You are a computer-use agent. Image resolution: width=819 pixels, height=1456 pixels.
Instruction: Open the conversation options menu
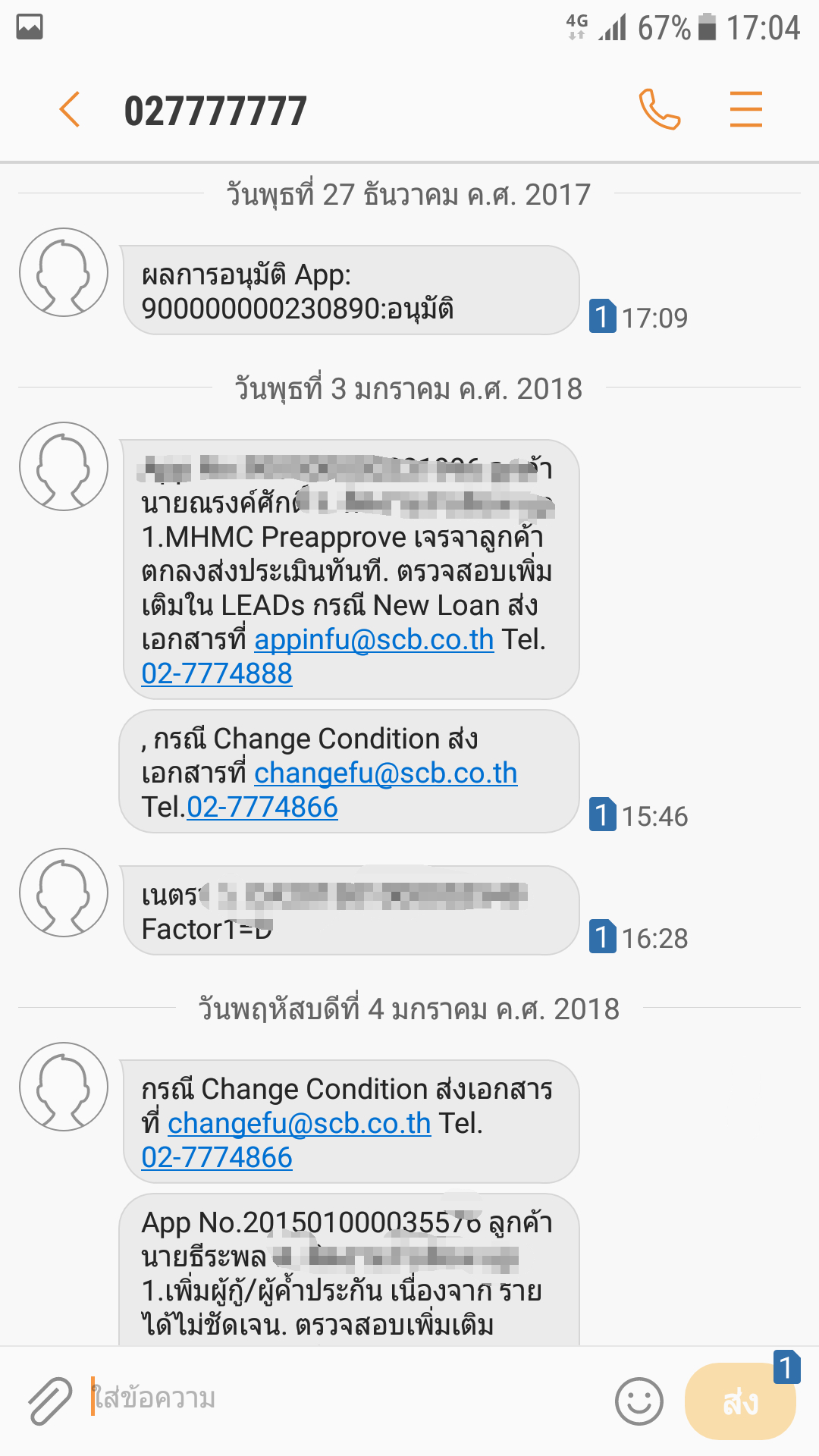point(746,109)
